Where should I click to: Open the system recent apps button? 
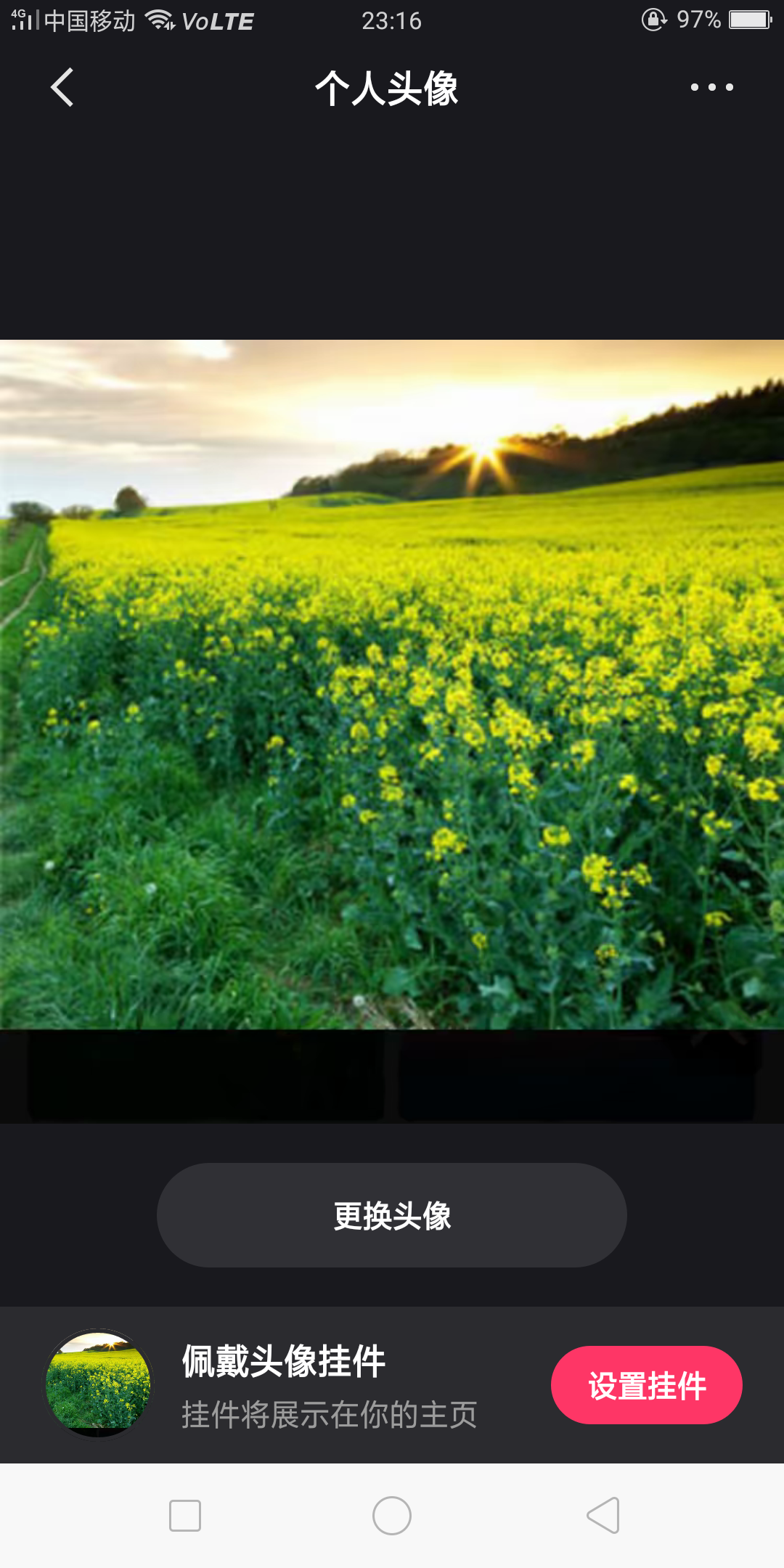pos(184,1516)
